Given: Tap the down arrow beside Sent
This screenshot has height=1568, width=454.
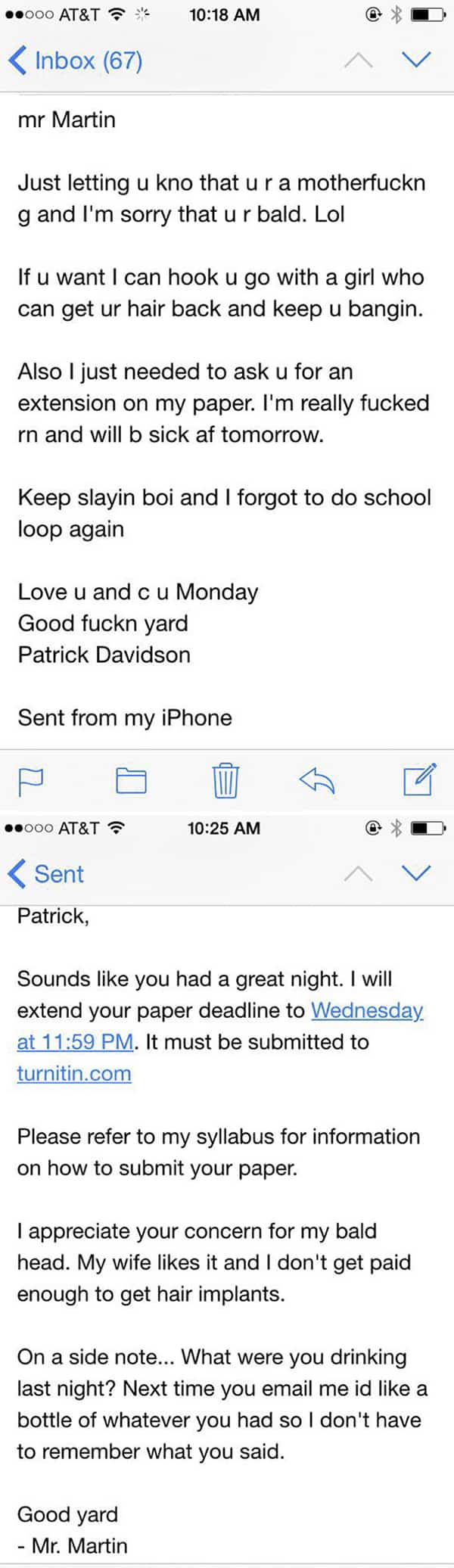Looking at the screenshot, I should coord(416,873).
